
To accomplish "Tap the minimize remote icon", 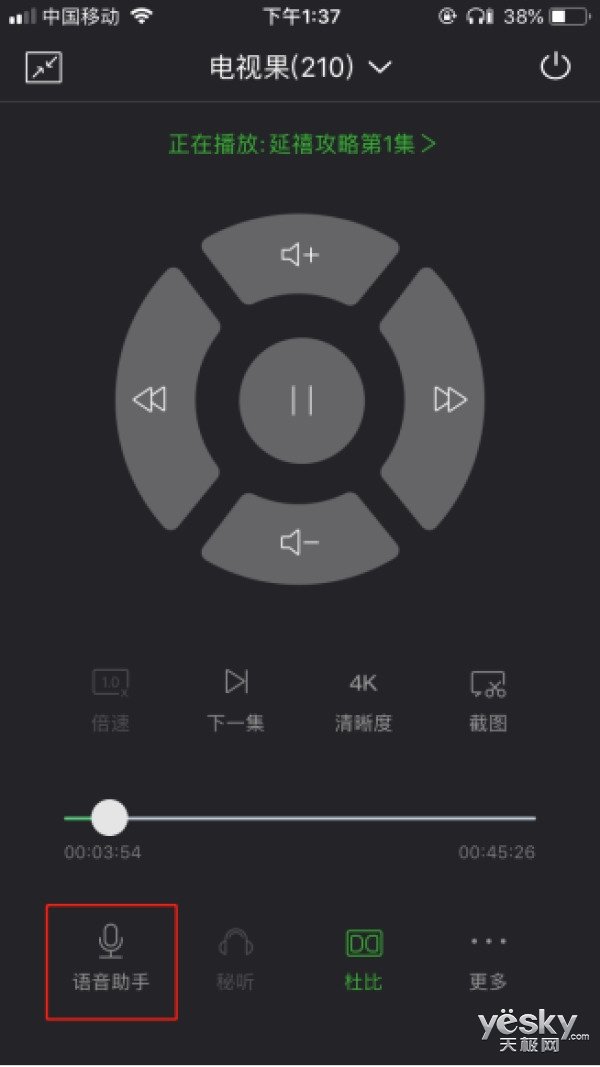I will point(44,68).
